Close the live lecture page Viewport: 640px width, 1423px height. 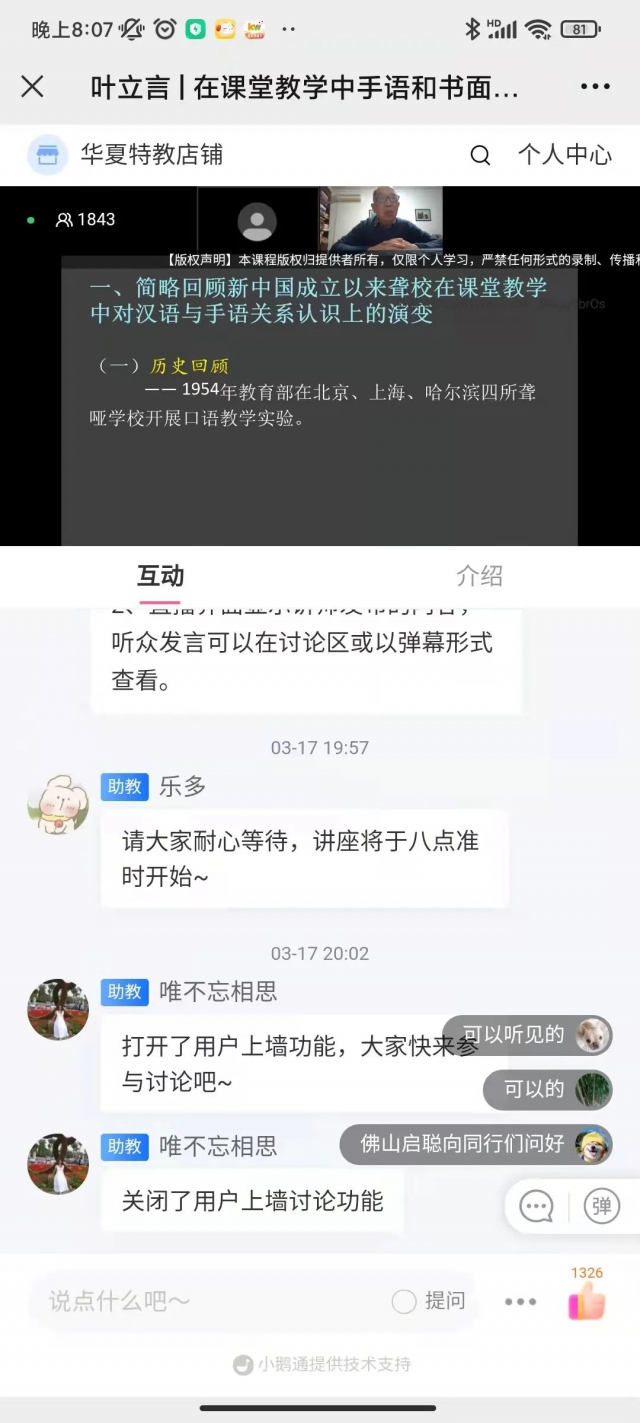click(x=32, y=87)
